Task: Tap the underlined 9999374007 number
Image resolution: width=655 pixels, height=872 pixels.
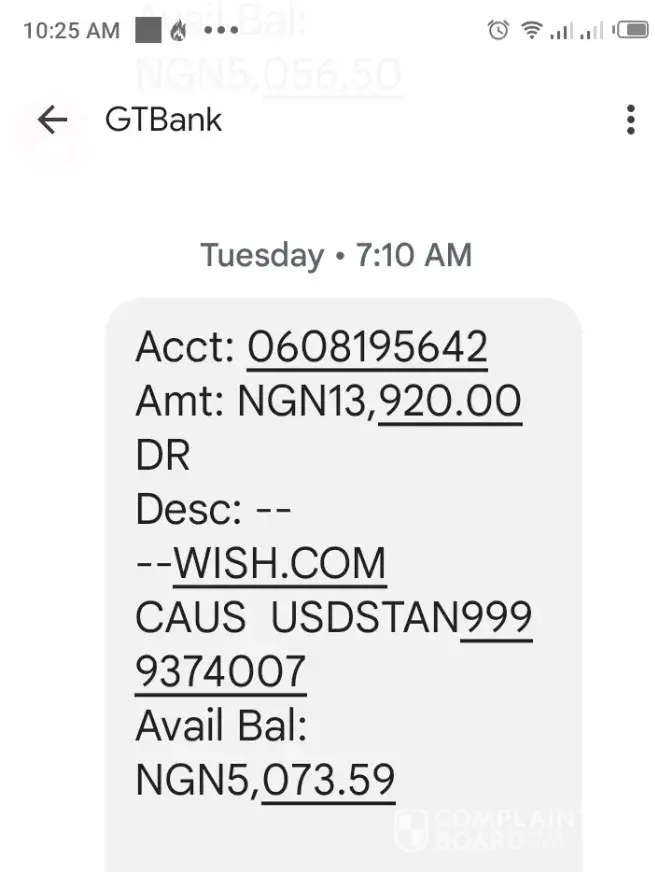Action: click(220, 672)
